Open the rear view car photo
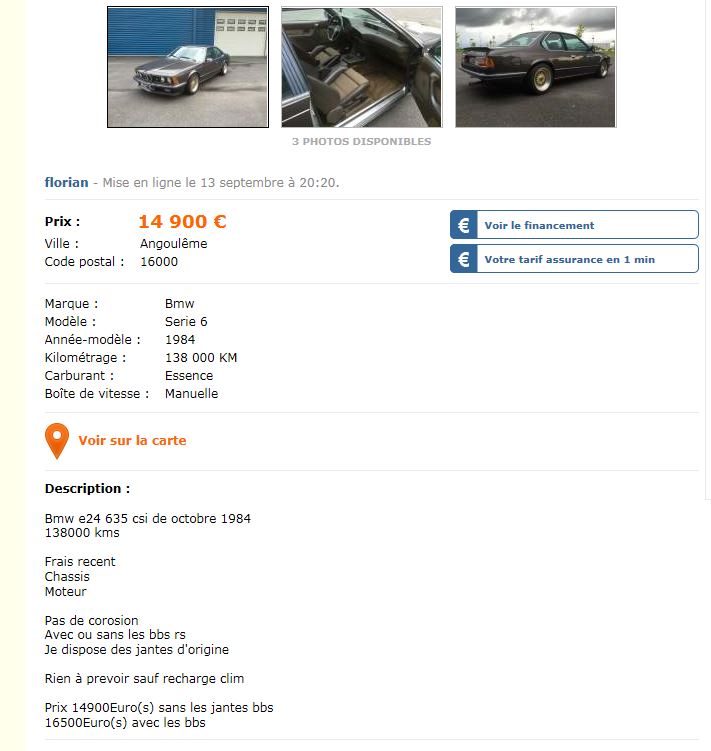Screen dimensions: 711x751 tap(535, 67)
